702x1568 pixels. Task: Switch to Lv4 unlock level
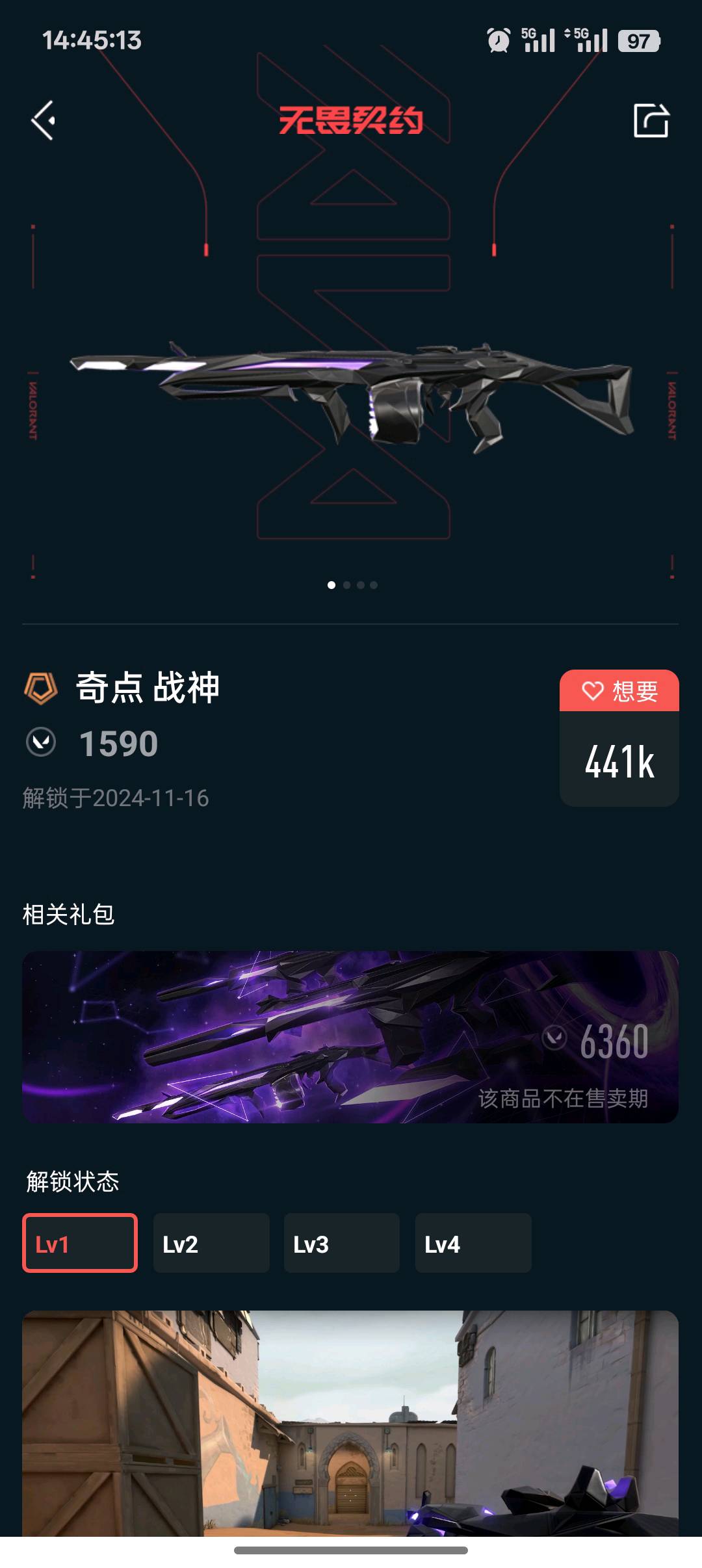coord(473,1243)
